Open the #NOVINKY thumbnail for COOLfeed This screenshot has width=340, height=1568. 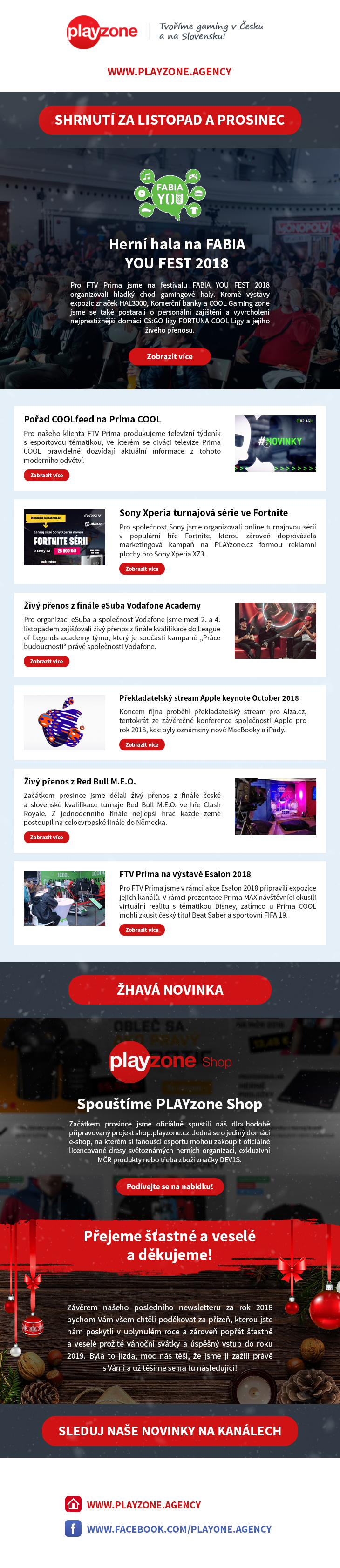[x=275, y=444]
